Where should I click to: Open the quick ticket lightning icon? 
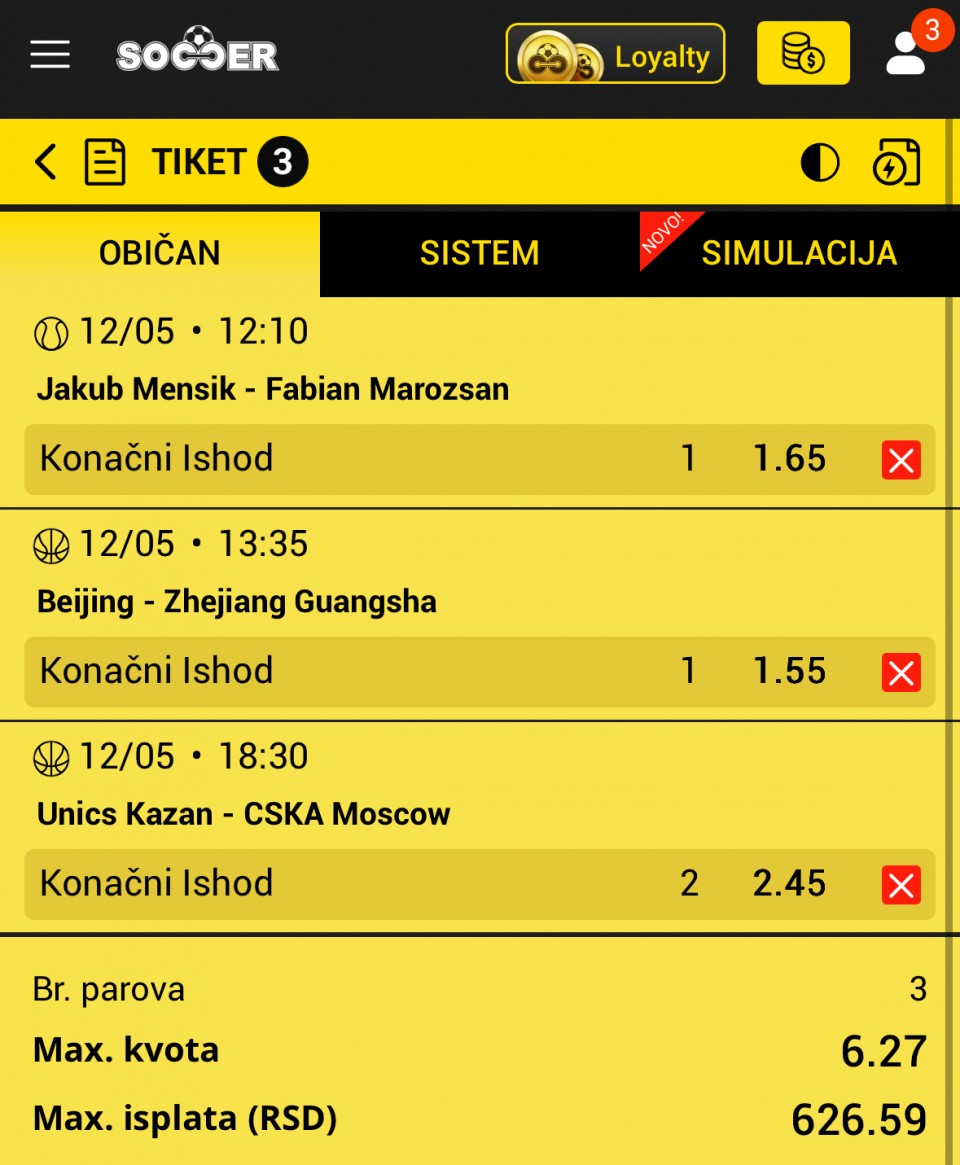point(896,162)
